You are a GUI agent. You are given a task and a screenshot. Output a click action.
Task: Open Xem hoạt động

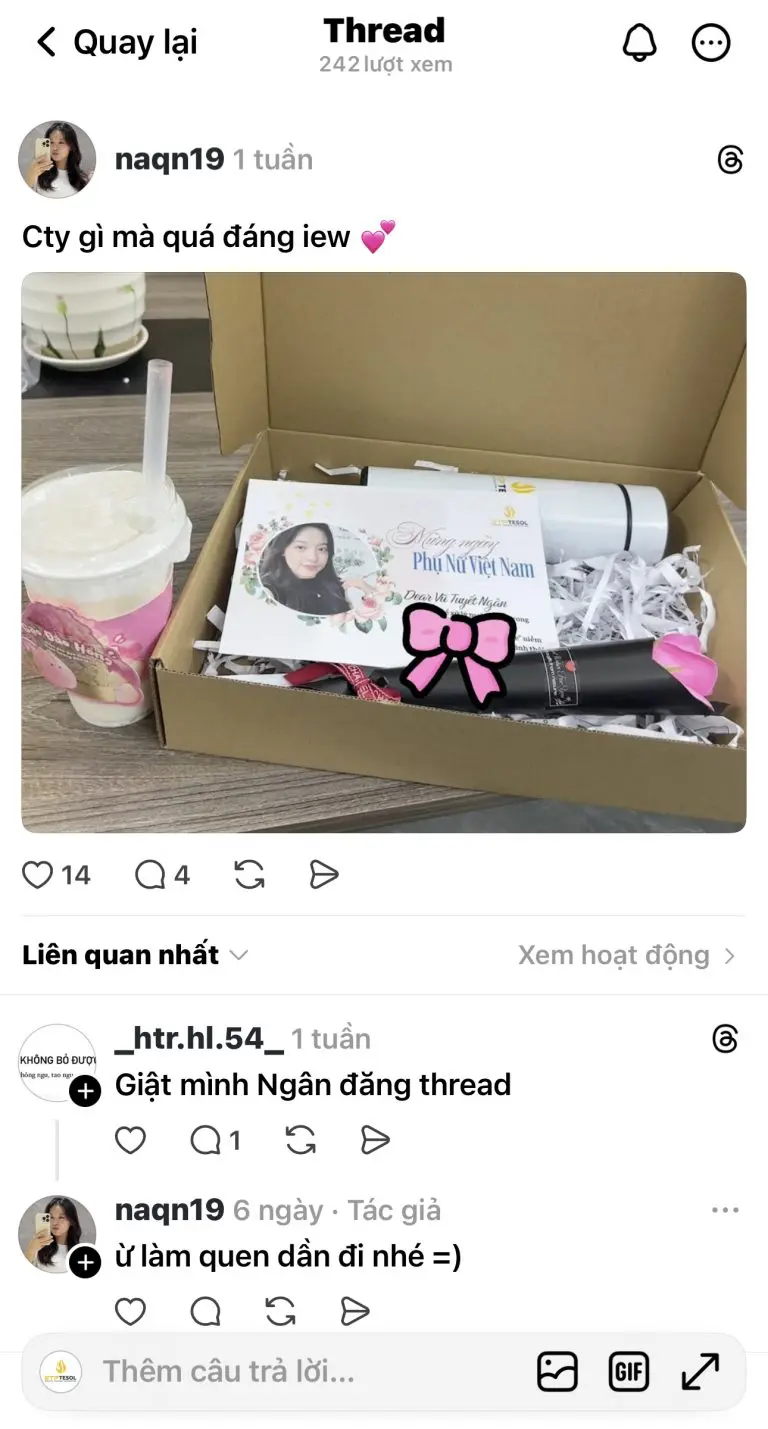(x=627, y=955)
